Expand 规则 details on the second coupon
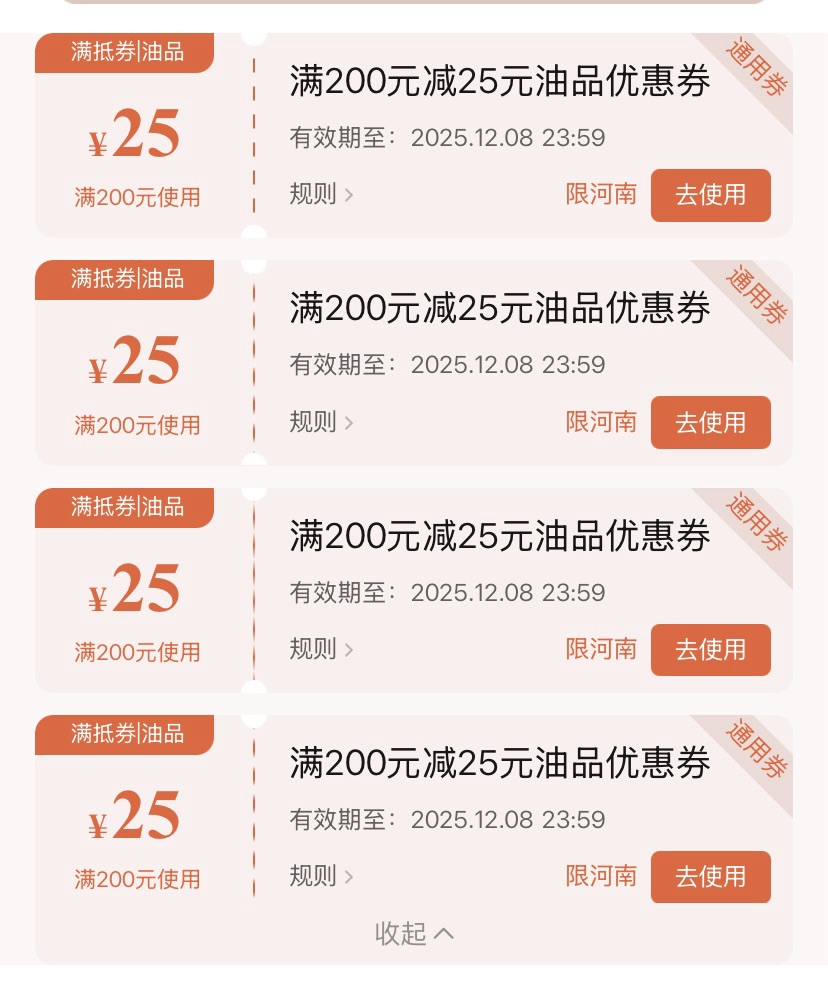Image resolution: width=828 pixels, height=981 pixels. (316, 422)
